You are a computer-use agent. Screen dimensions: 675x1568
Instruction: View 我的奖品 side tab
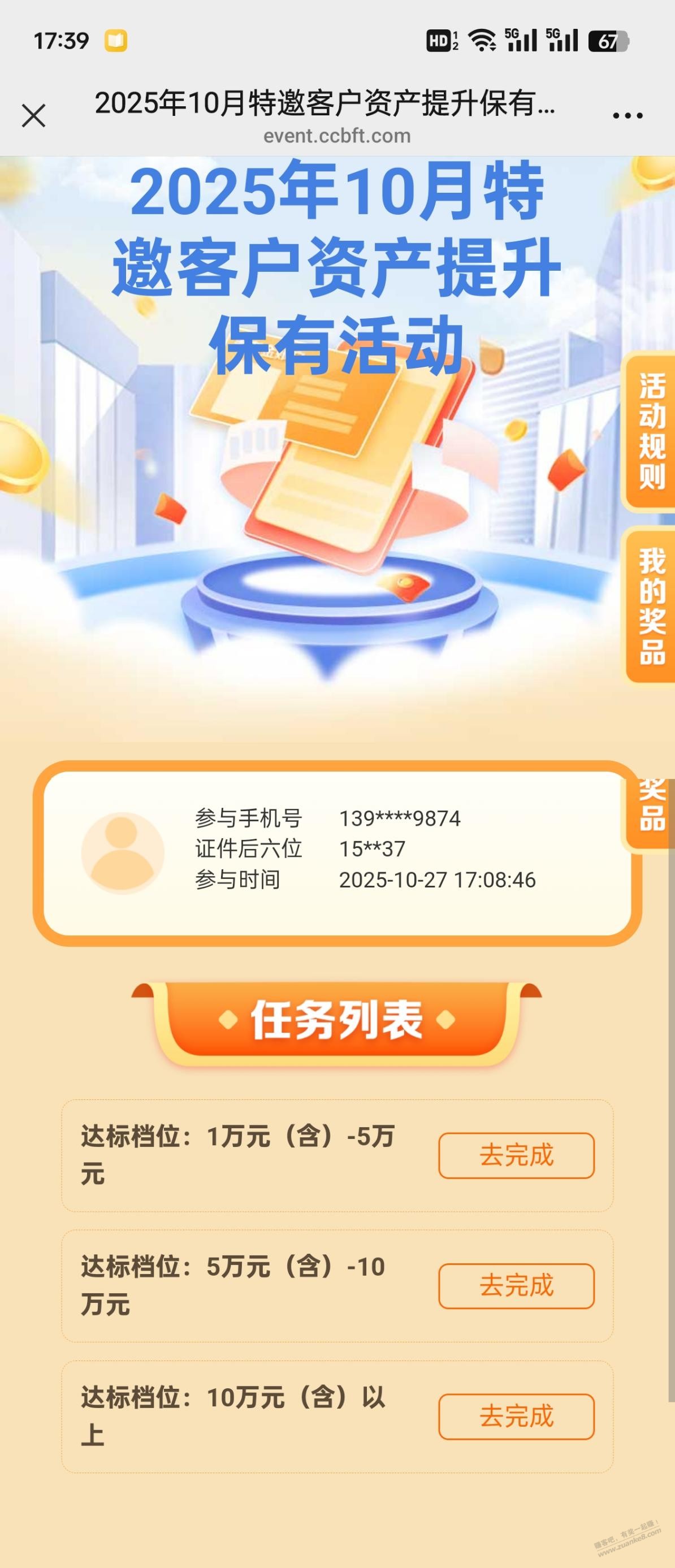651,605
